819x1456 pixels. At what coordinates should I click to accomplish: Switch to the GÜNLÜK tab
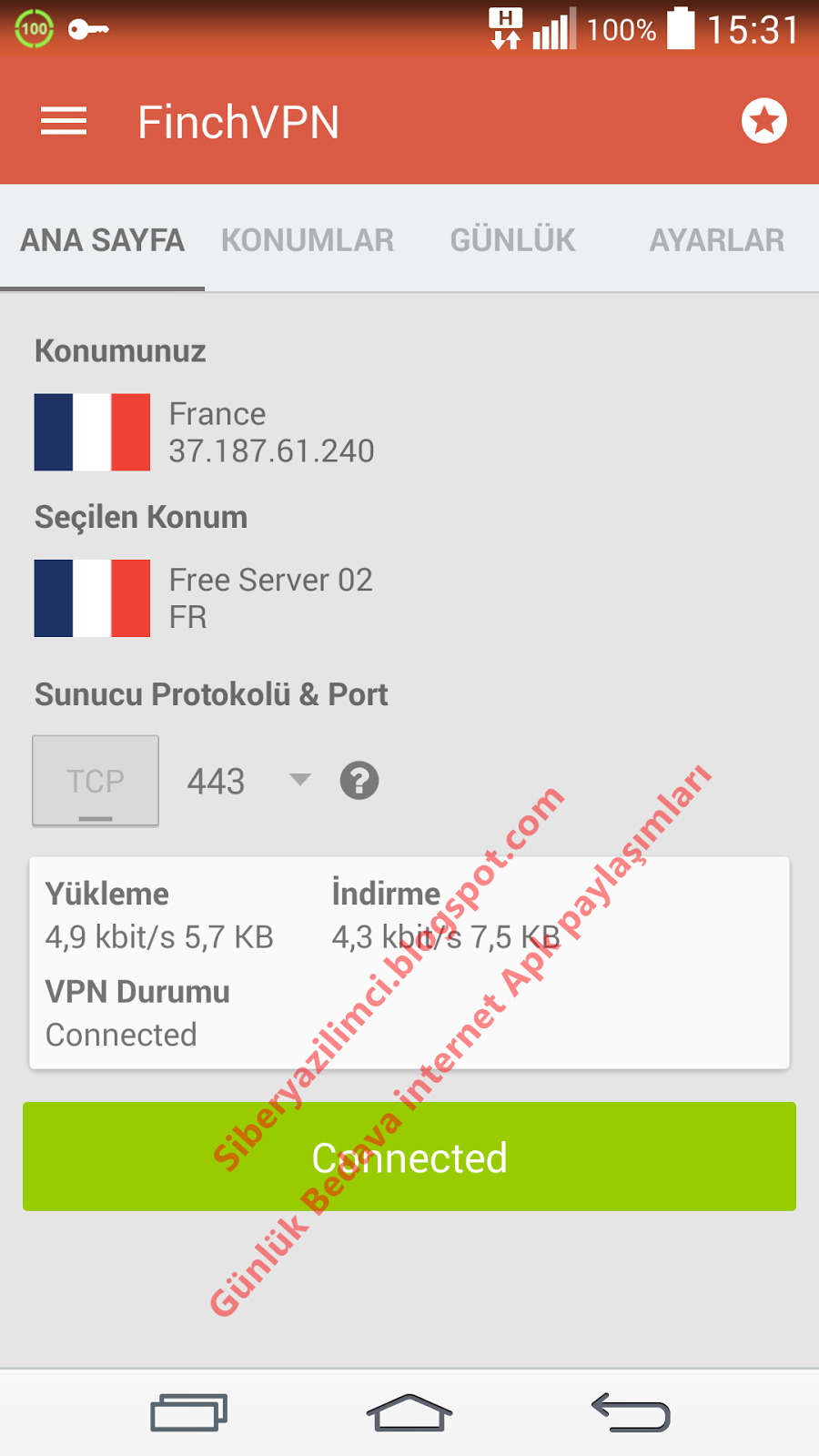(x=512, y=240)
